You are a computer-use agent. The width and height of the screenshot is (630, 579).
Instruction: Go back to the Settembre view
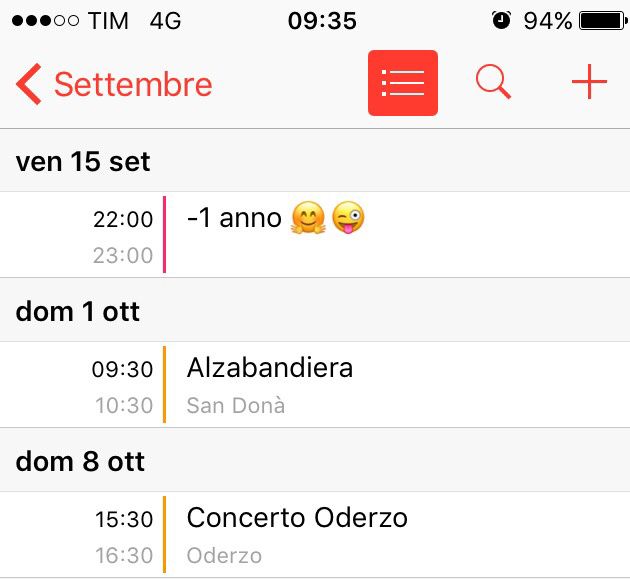pyautogui.click(x=113, y=84)
